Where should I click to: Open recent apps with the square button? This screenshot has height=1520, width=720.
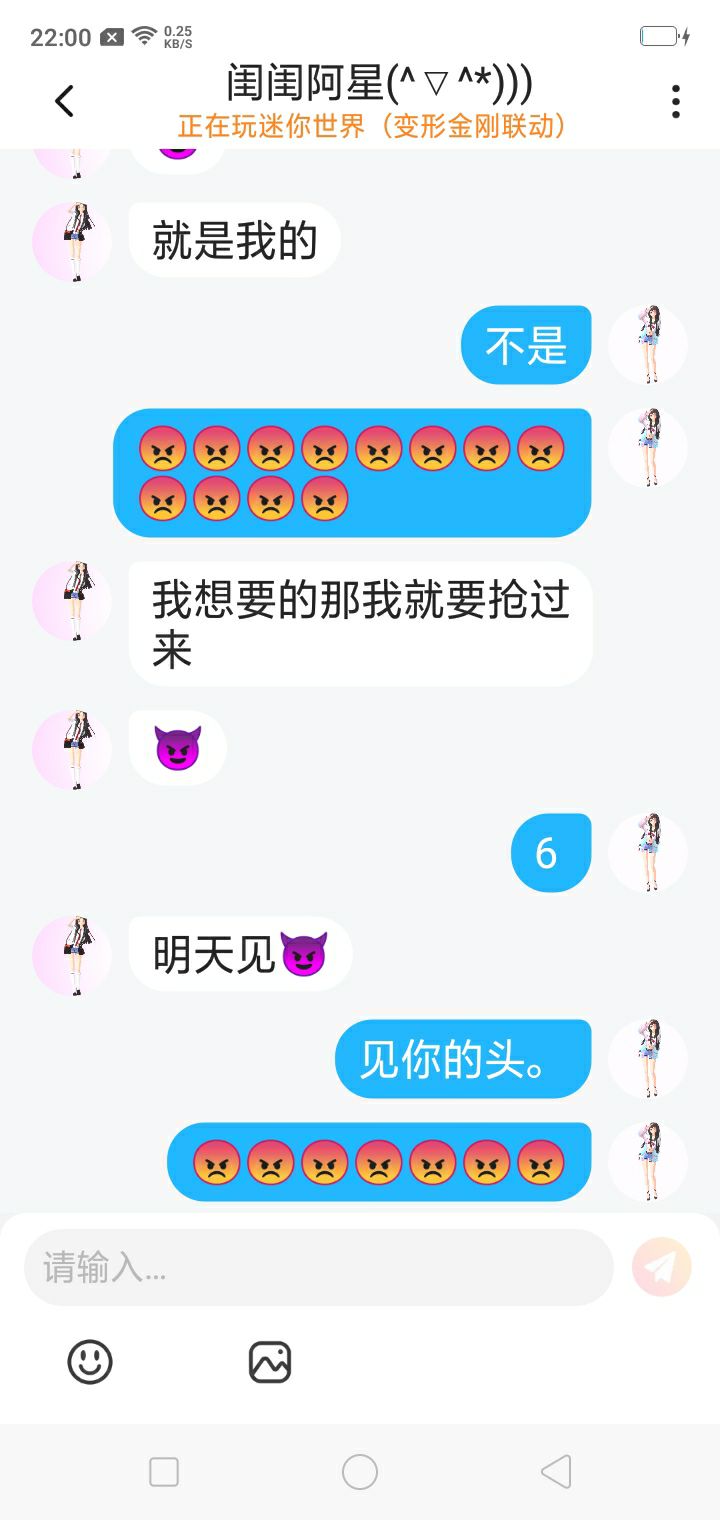click(x=164, y=1472)
